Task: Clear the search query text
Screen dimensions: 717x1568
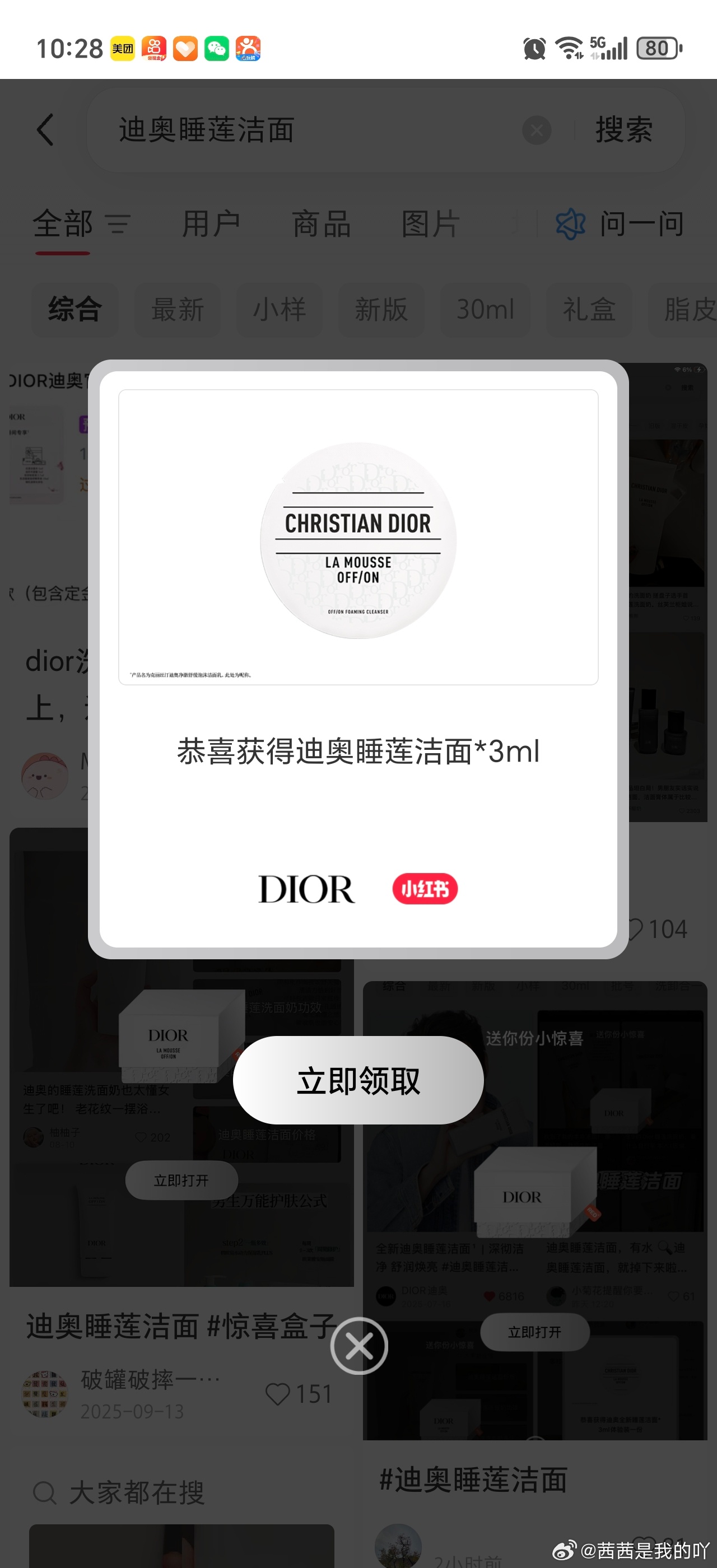Action: click(x=536, y=130)
